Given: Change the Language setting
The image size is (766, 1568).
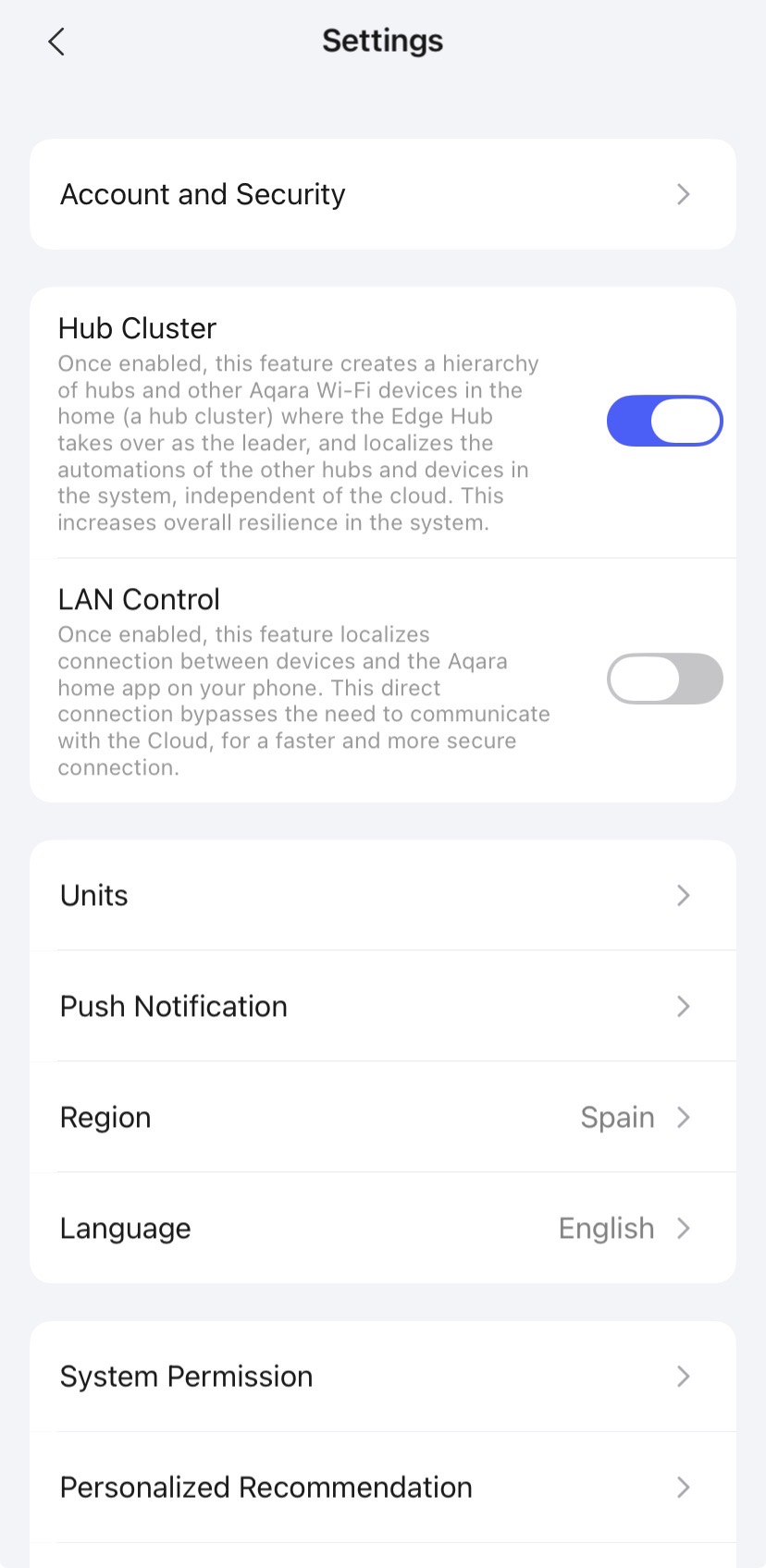Looking at the screenshot, I should [382, 1228].
